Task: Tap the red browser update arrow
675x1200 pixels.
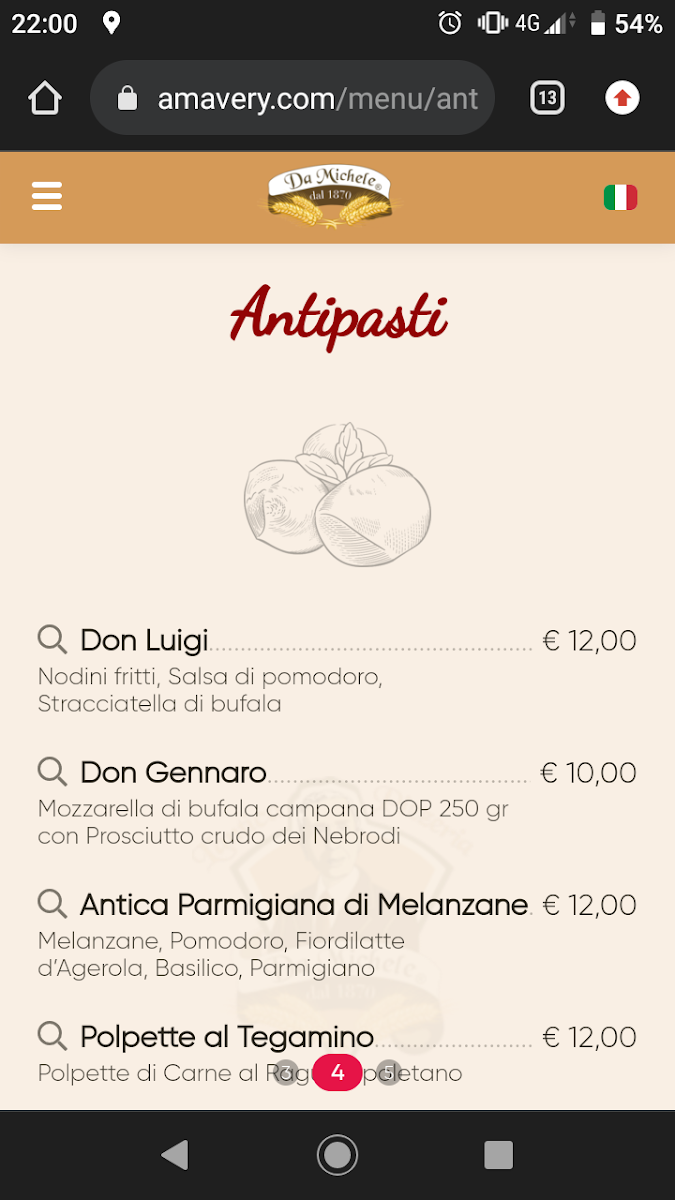Action: (x=622, y=98)
